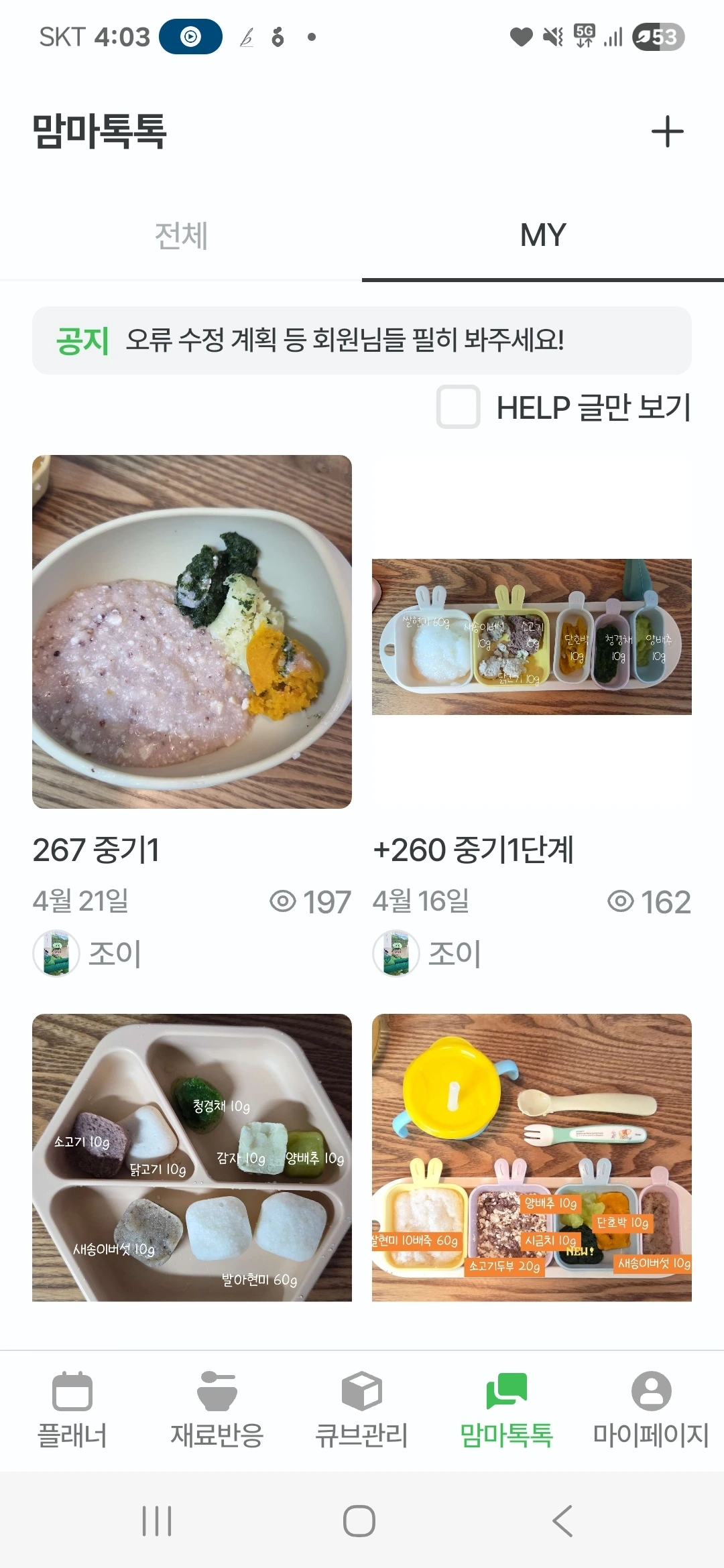Image resolution: width=724 pixels, height=1568 pixels.
Task: Tap the system back button
Action: click(563, 1520)
